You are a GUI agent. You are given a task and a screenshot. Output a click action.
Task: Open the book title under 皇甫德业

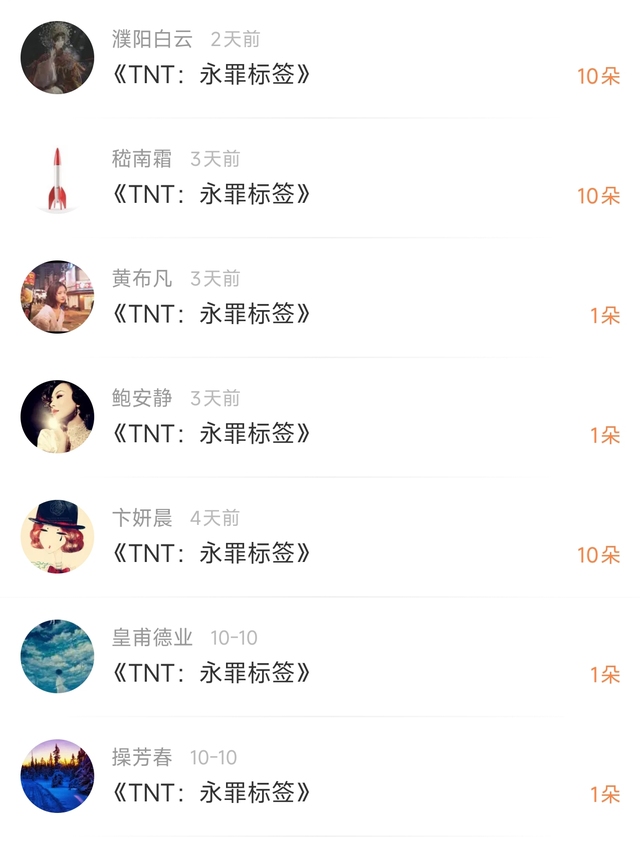pyautogui.click(x=211, y=673)
